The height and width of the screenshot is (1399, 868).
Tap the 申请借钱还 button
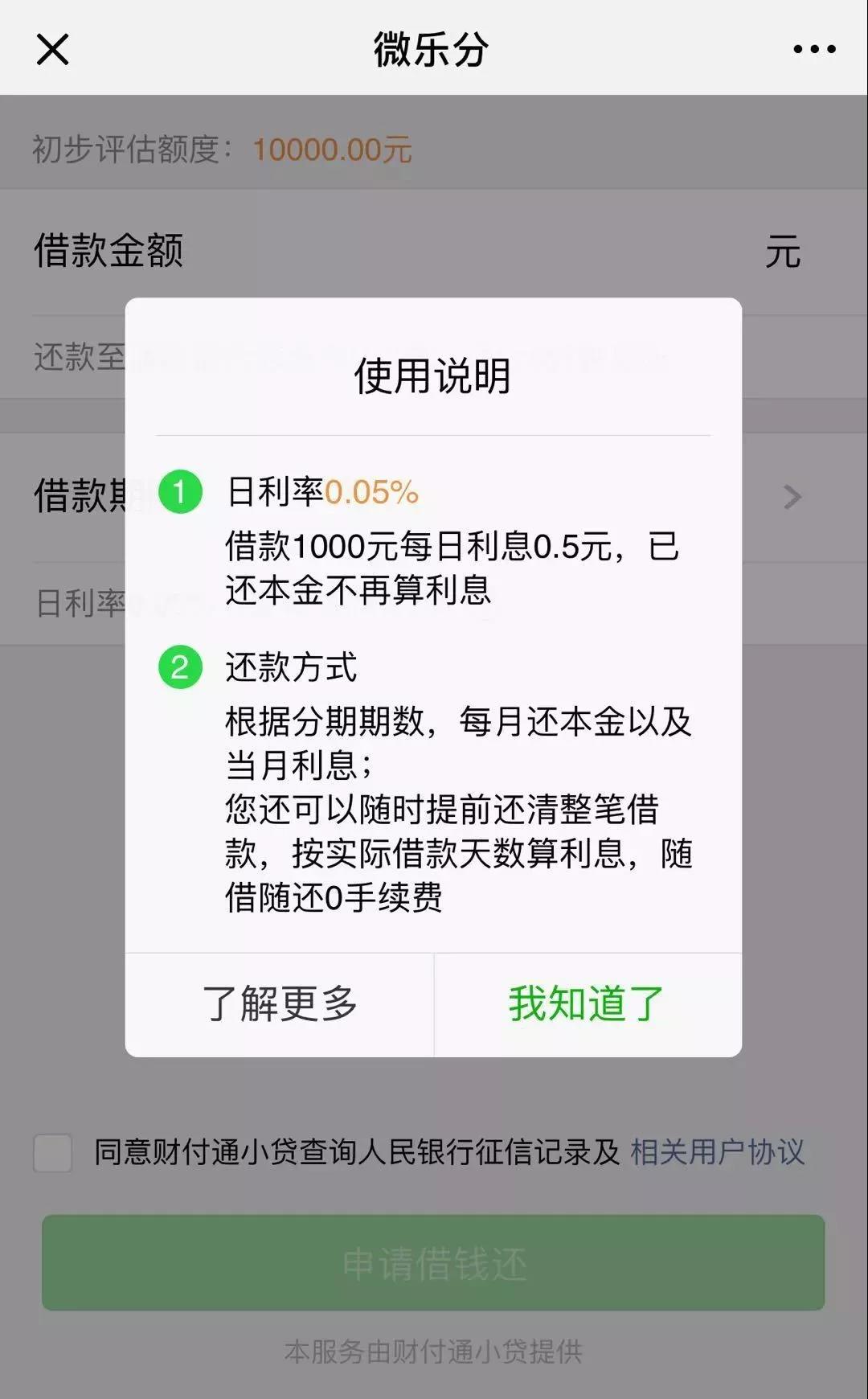point(433,1263)
